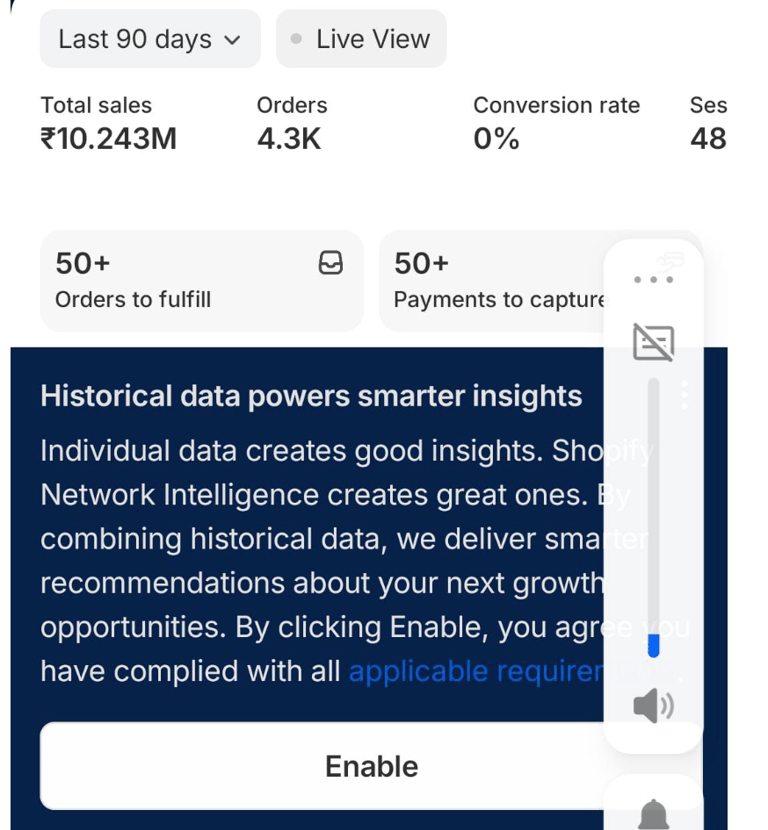Screen dimensions: 768x830
Task: Open the Last 90 days date range dropdown
Action: pos(150,40)
